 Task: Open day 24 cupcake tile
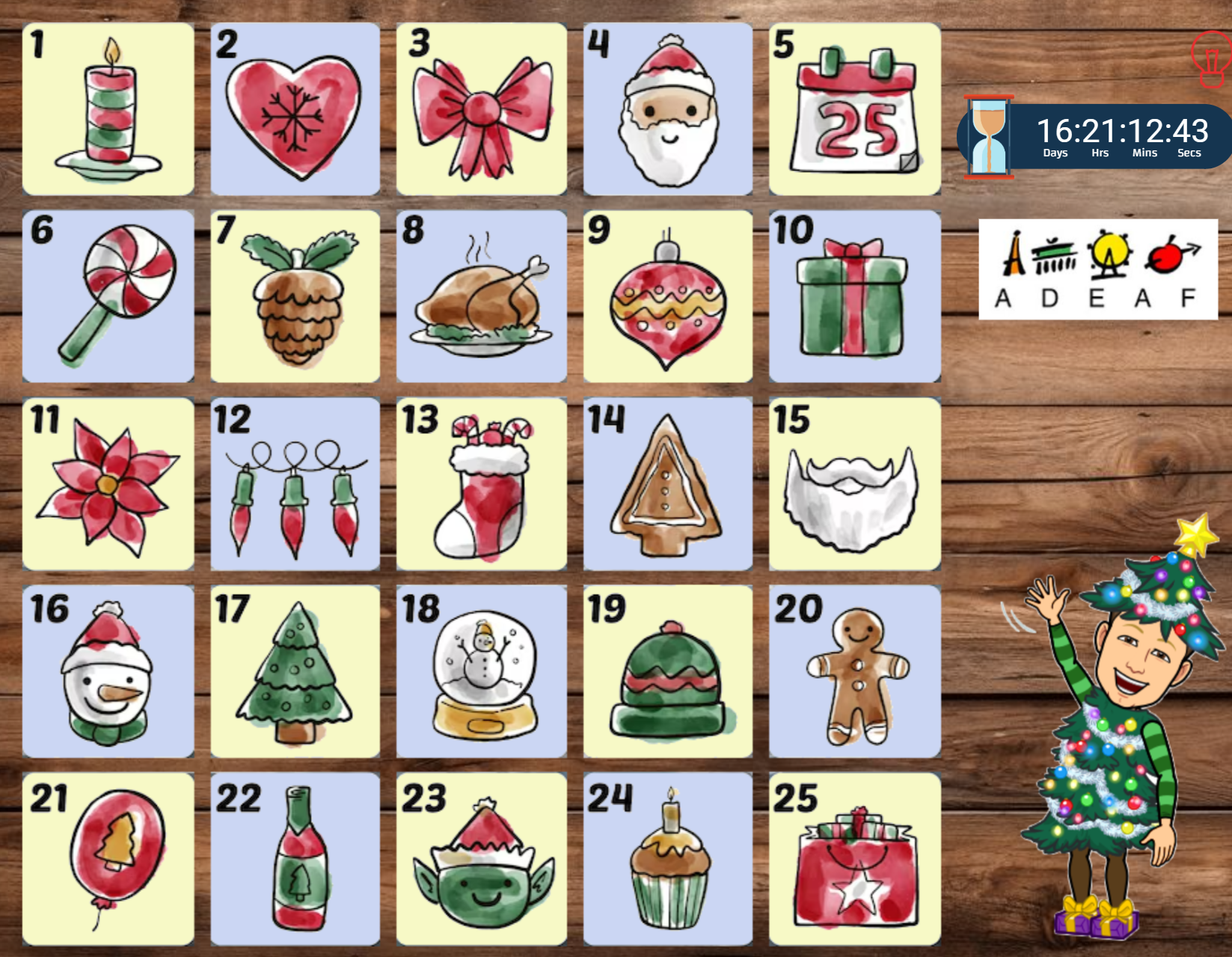coord(667,859)
